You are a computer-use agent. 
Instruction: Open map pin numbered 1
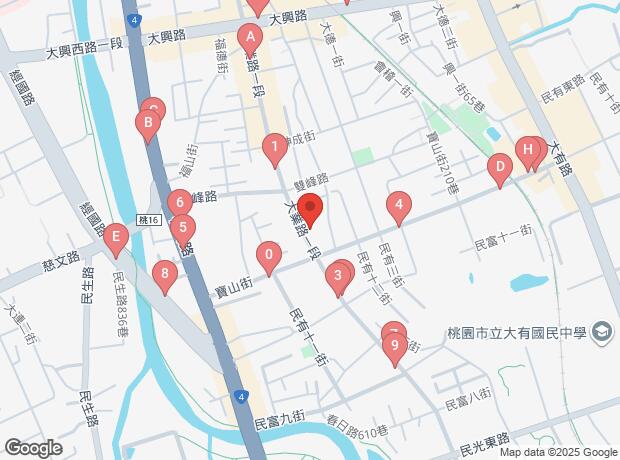pos(273,149)
